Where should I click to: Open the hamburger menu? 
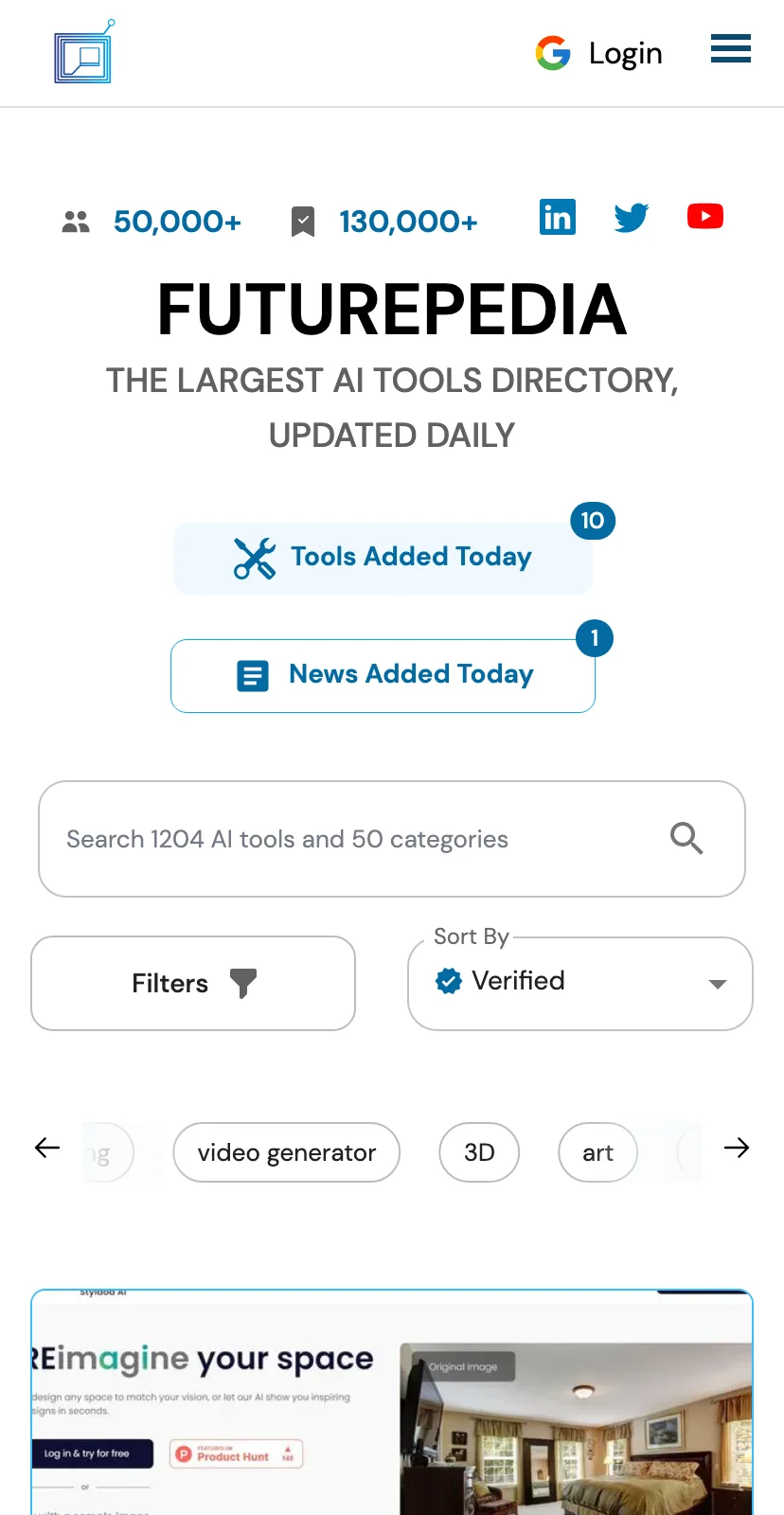[x=731, y=48]
